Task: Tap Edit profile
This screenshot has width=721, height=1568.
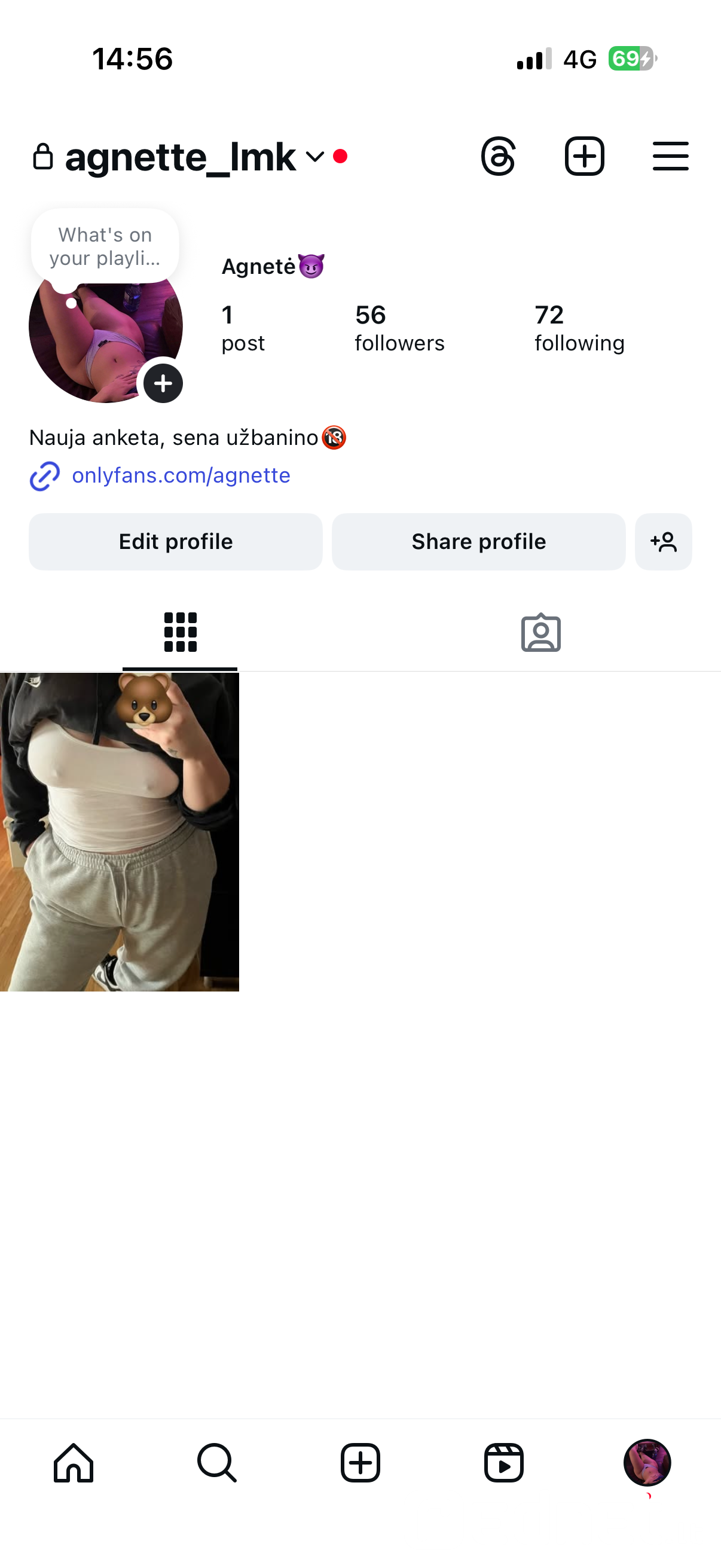Action: click(175, 541)
